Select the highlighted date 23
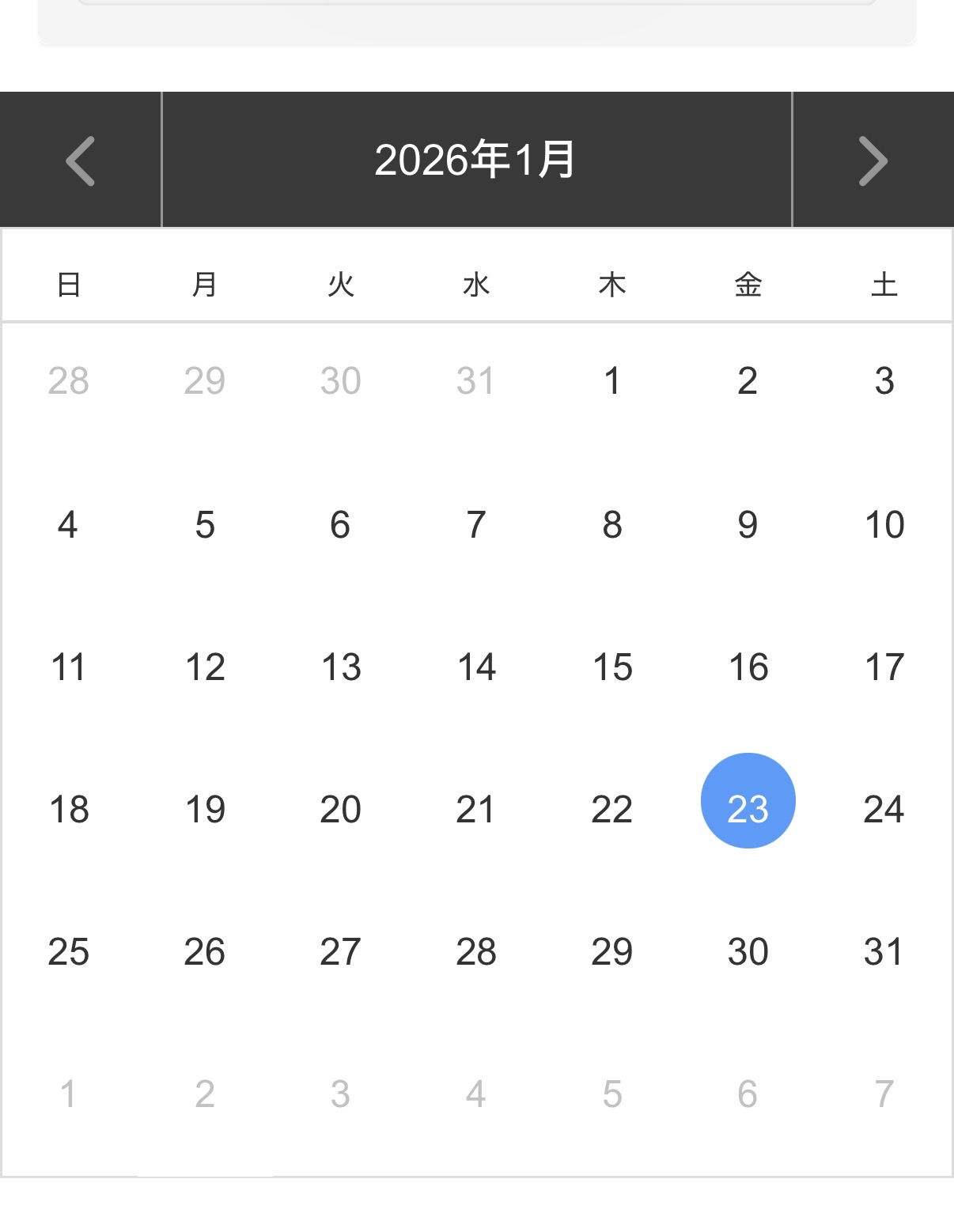The height and width of the screenshot is (1232, 954). pyautogui.click(x=748, y=809)
